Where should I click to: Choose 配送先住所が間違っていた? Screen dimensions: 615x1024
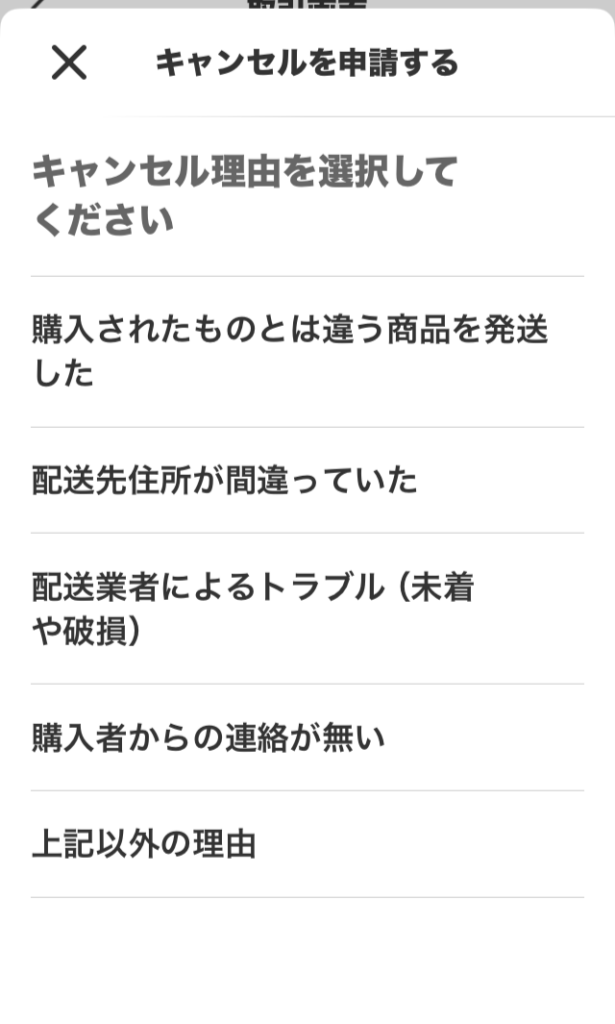[225, 481]
